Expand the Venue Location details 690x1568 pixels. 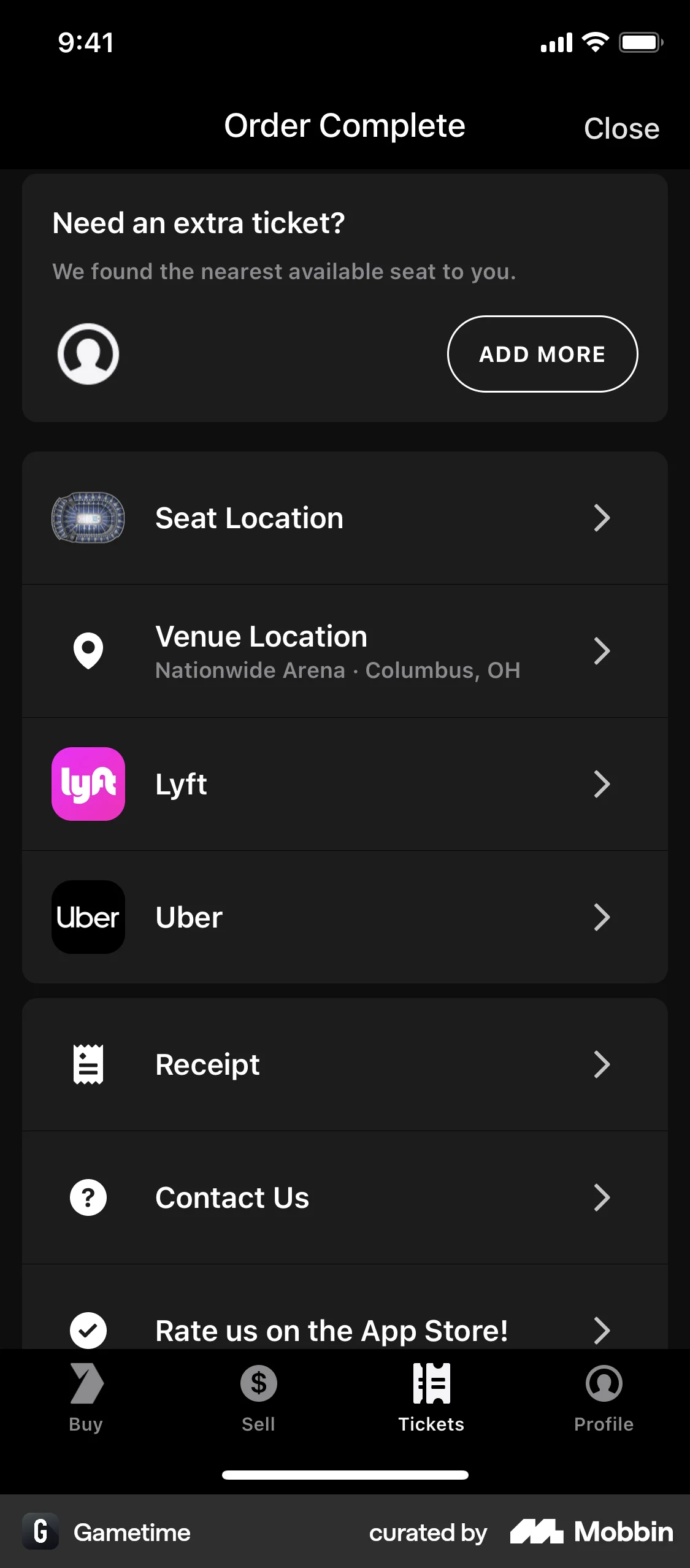click(x=345, y=651)
